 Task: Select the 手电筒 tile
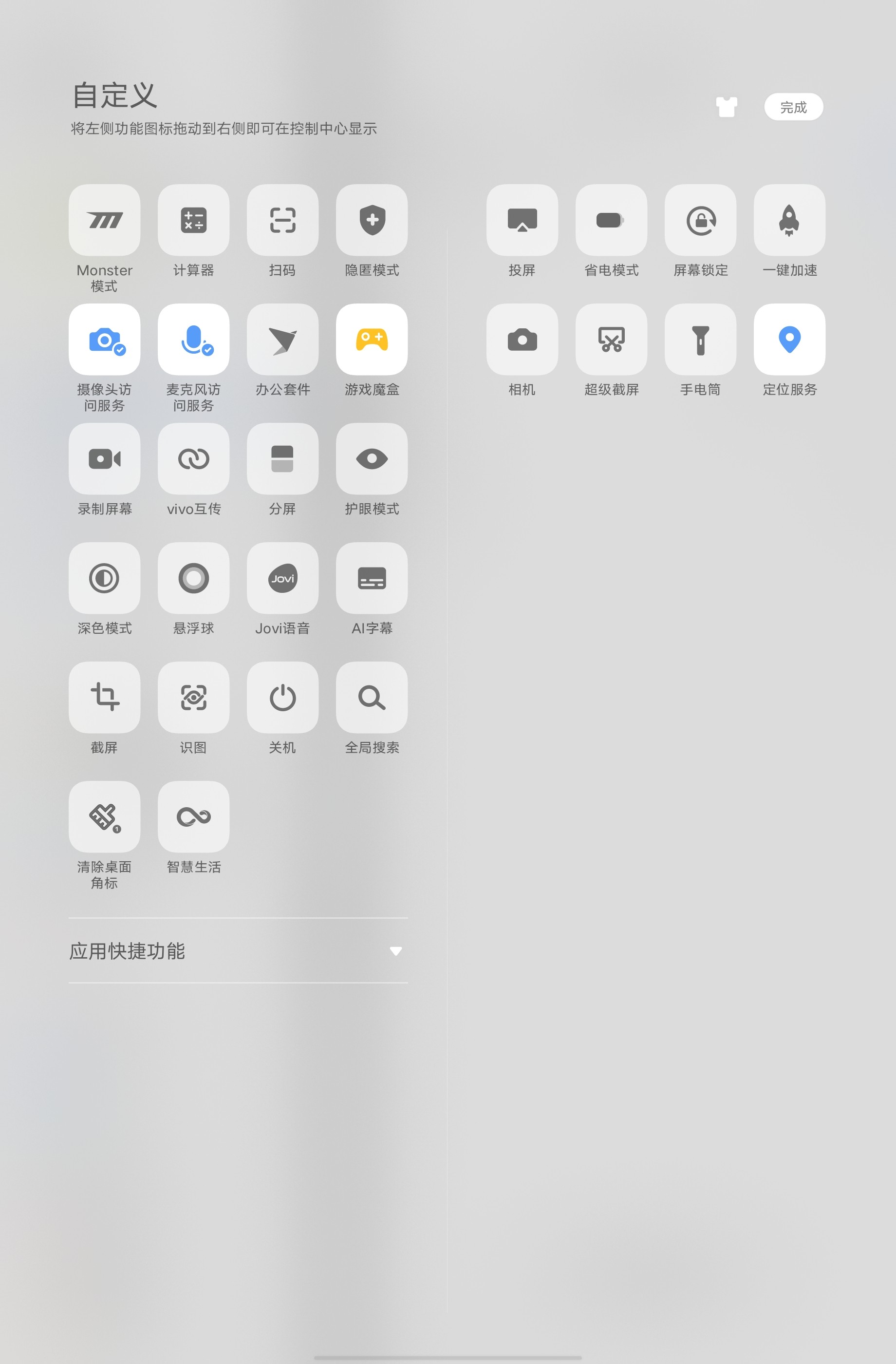700,339
